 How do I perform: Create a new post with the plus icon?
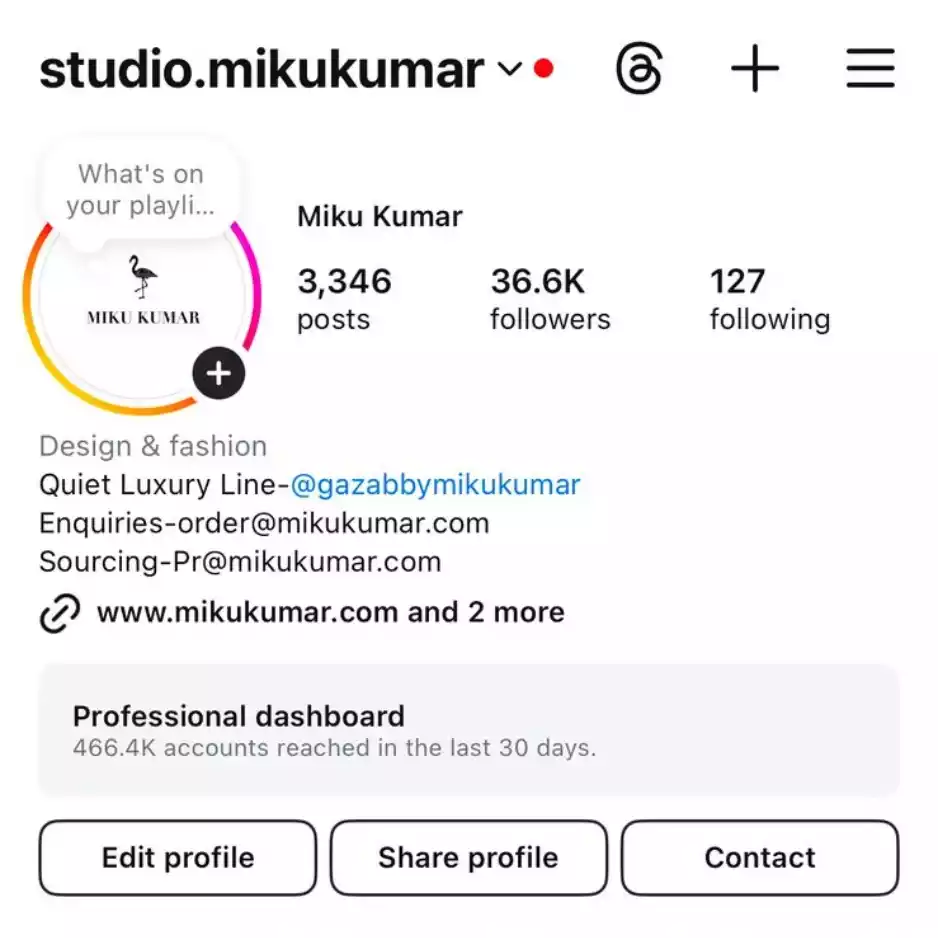pyautogui.click(x=755, y=71)
